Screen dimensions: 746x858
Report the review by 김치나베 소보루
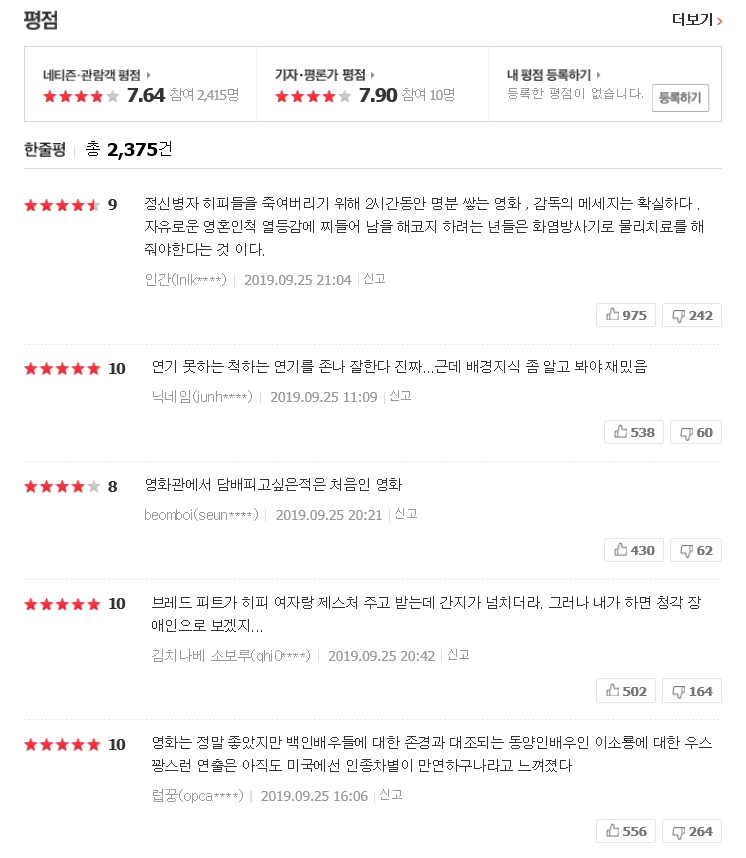(x=458, y=655)
